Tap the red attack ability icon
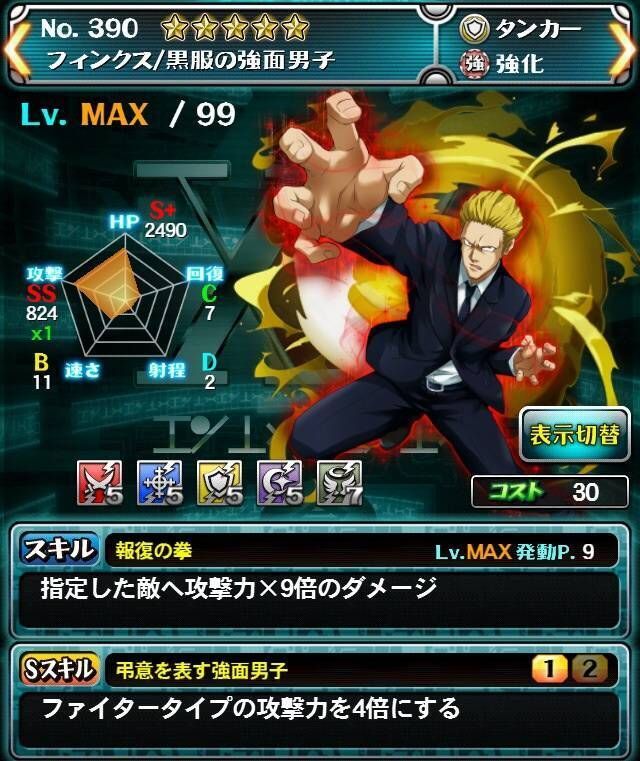Viewport: 640px width, 761px height. 98,482
